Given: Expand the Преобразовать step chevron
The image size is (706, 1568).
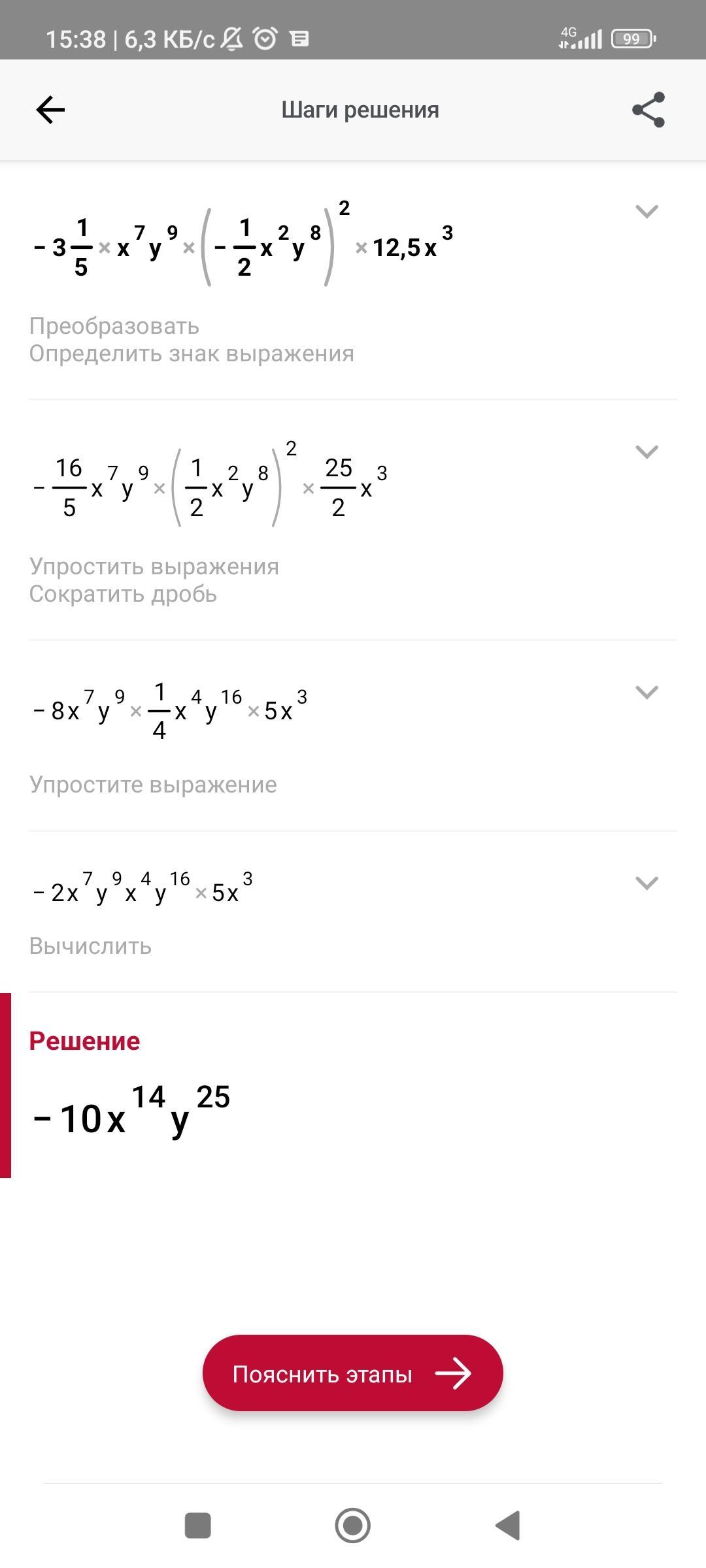Looking at the screenshot, I should [647, 211].
